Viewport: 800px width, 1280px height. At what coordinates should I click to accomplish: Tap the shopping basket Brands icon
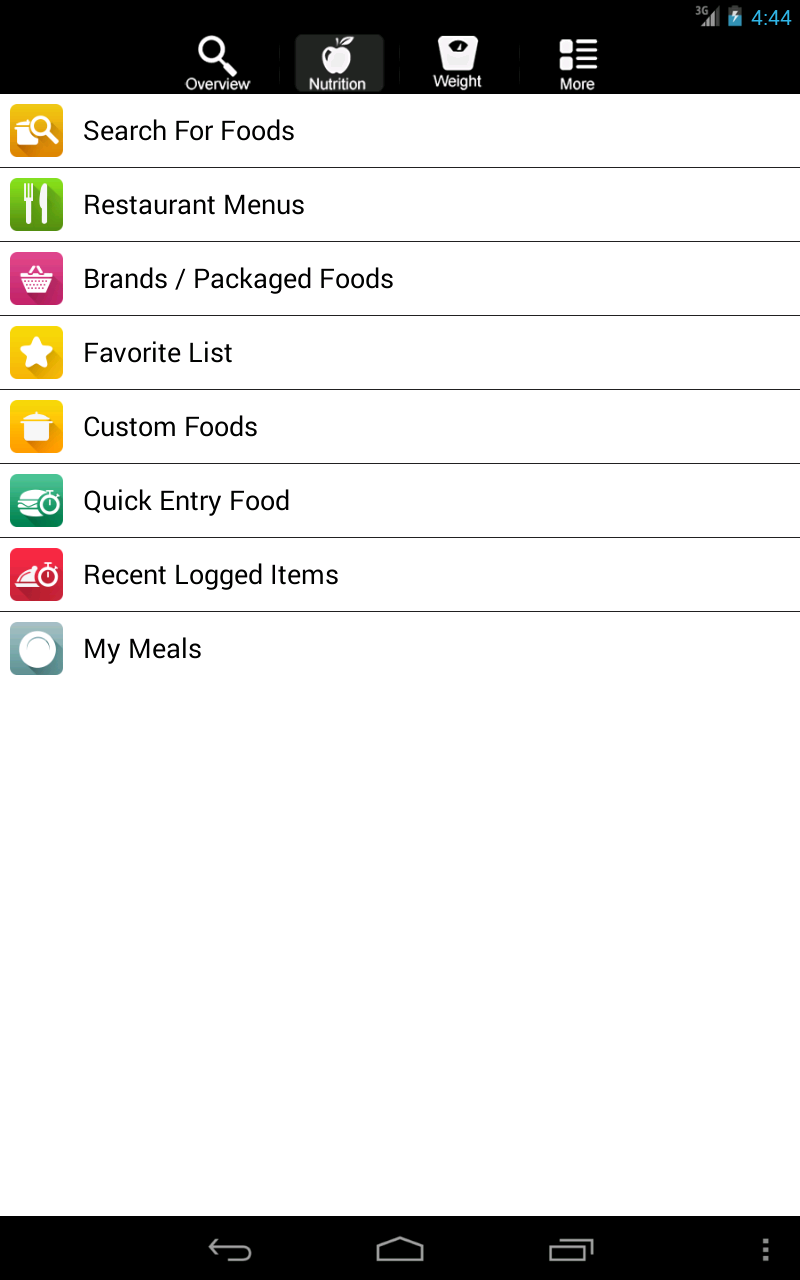pos(36,278)
